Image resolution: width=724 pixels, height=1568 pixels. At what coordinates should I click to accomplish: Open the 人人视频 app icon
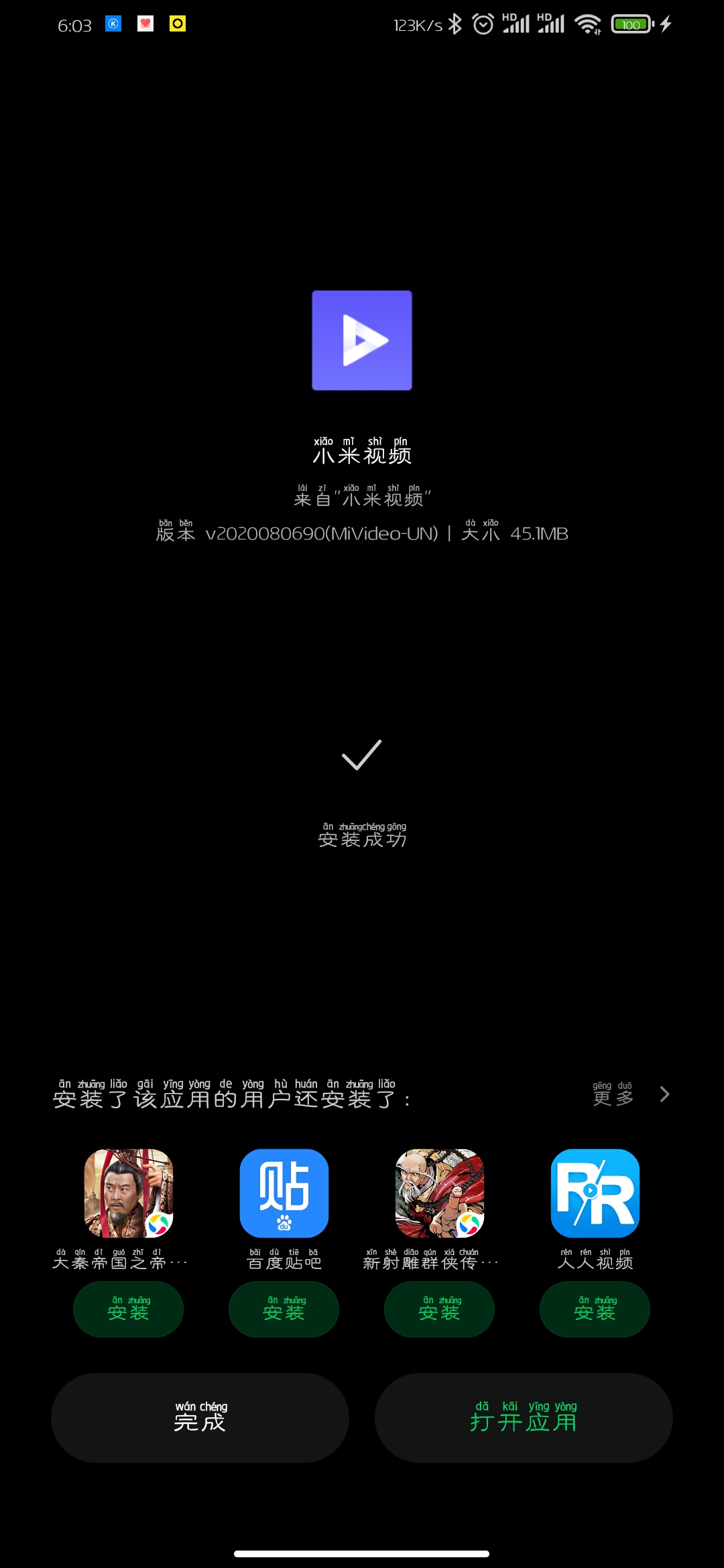pos(595,1193)
